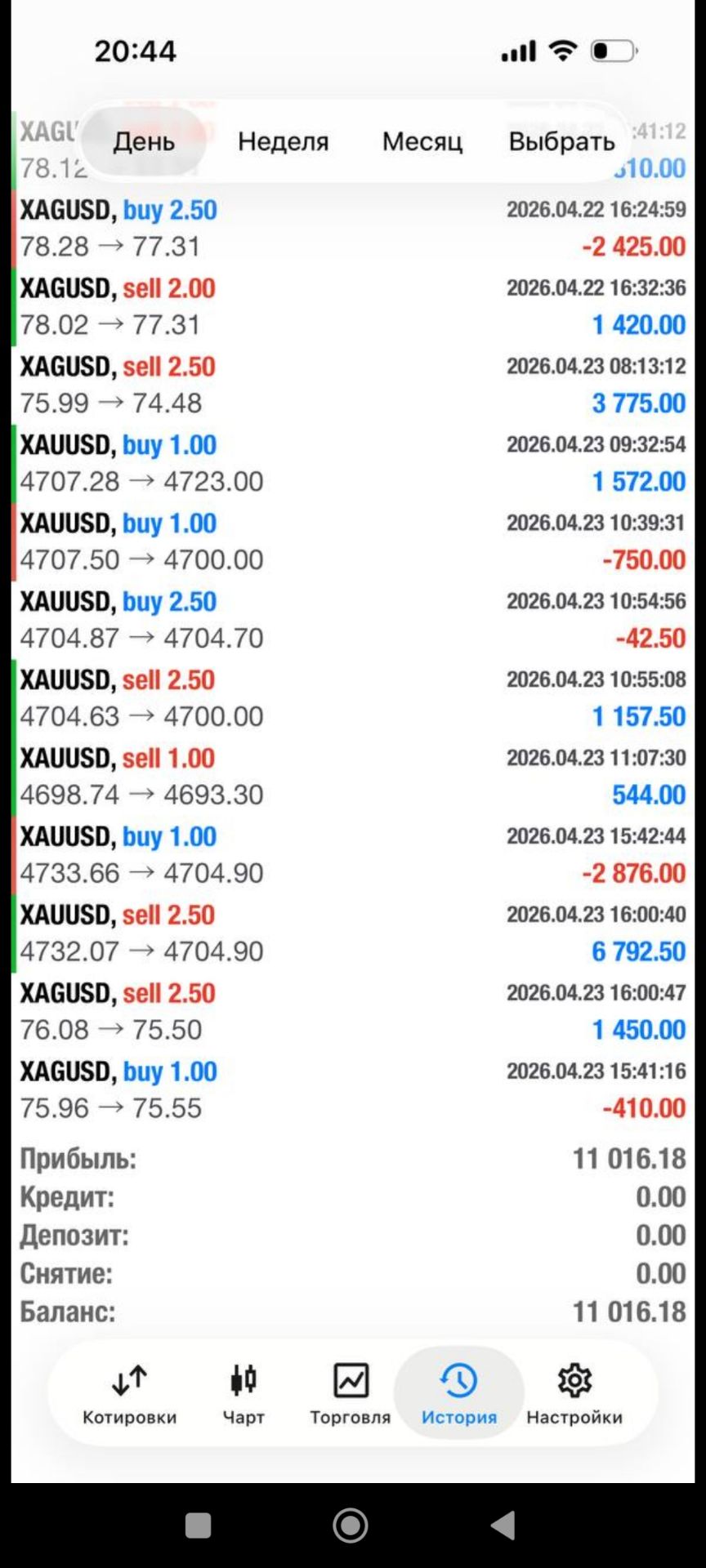Open XAUUSD buy 1.00 trade losing -750.00
The height and width of the screenshot is (1568, 706).
point(351,542)
